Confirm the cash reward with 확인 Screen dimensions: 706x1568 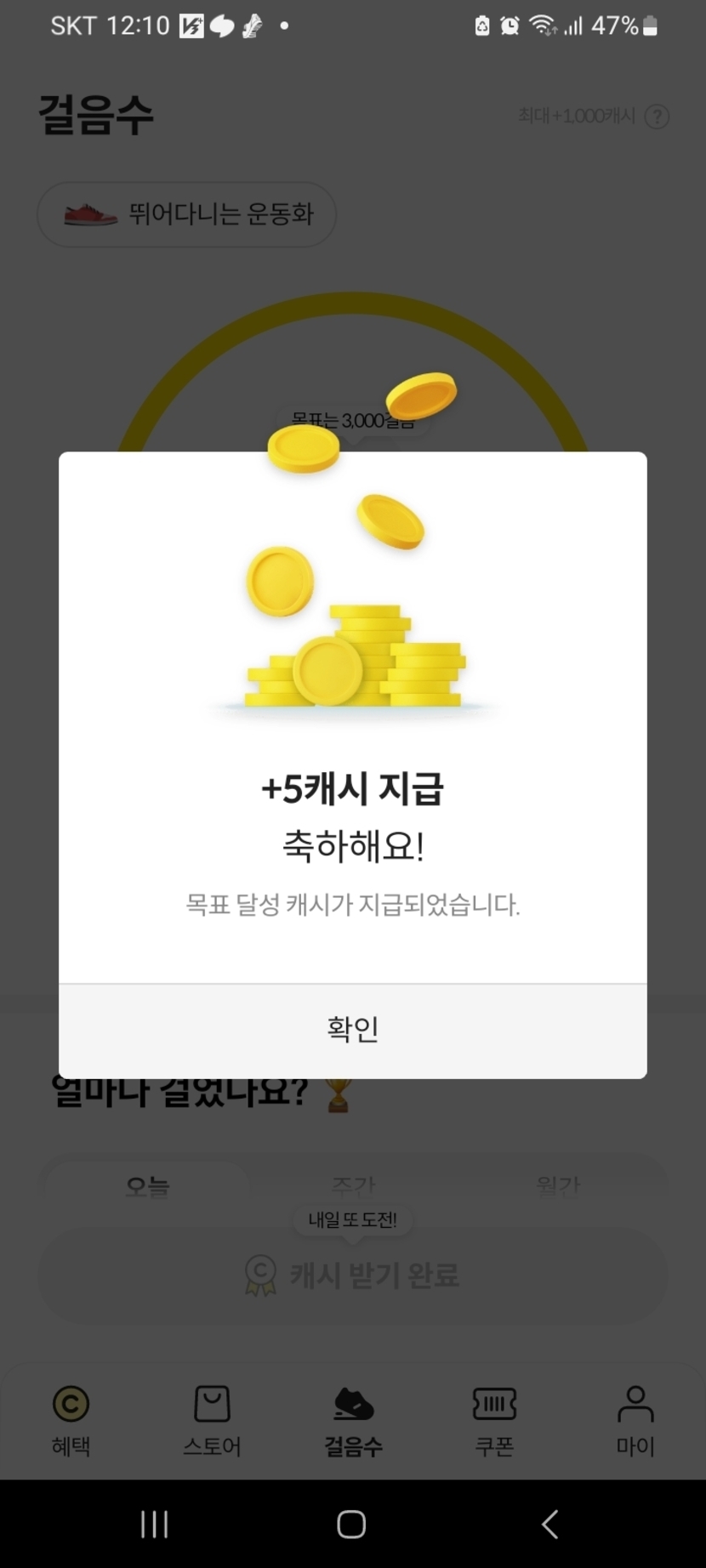pyautogui.click(x=352, y=1030)
